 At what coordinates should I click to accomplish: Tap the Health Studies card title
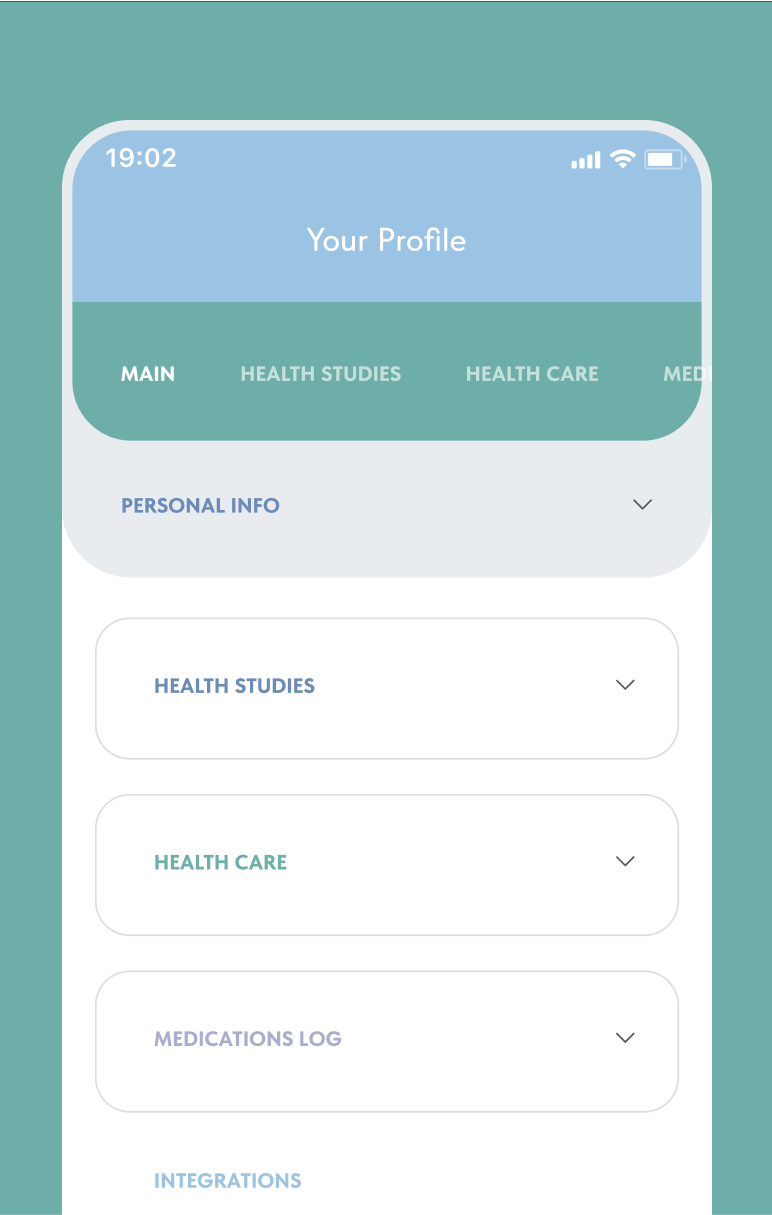tap(234, 685)
